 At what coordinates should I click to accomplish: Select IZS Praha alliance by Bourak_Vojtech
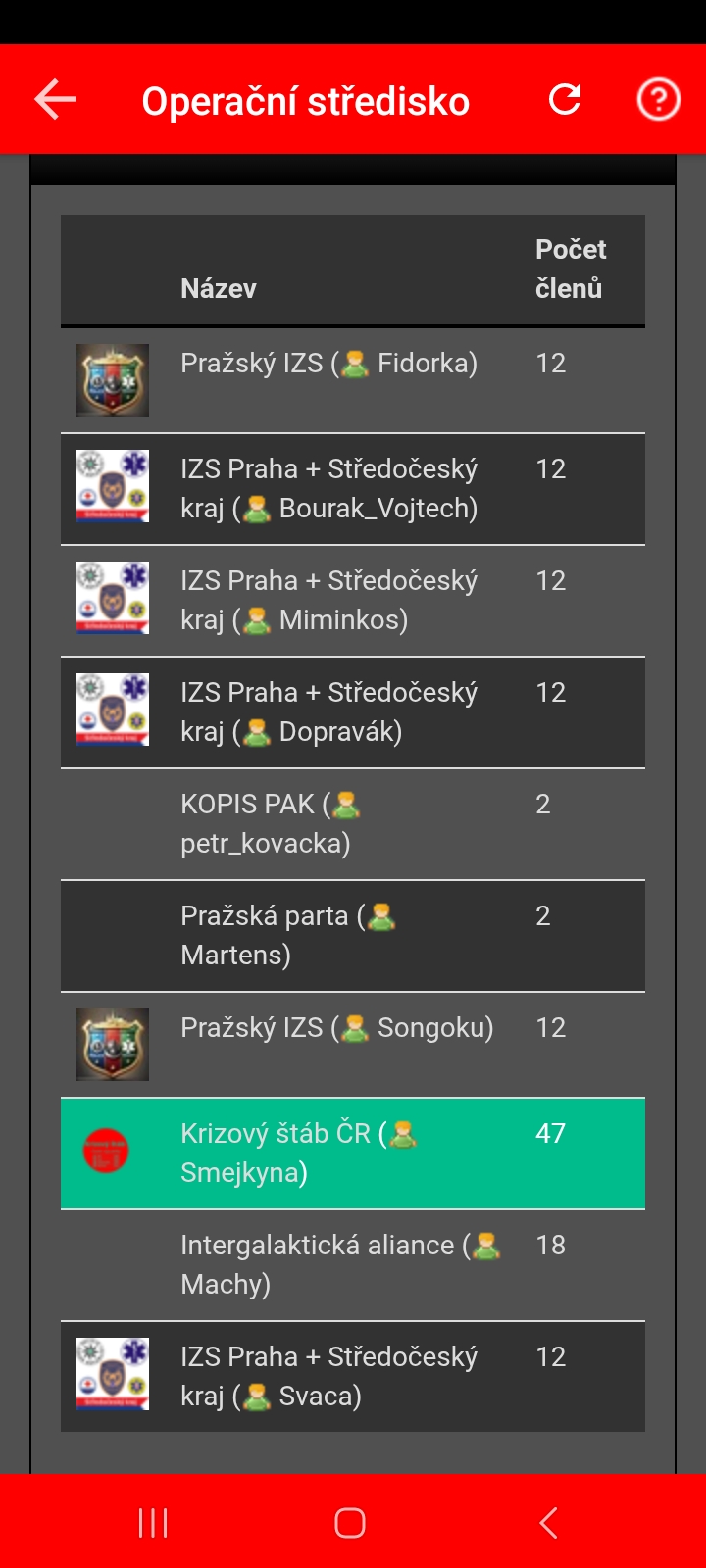328,488
